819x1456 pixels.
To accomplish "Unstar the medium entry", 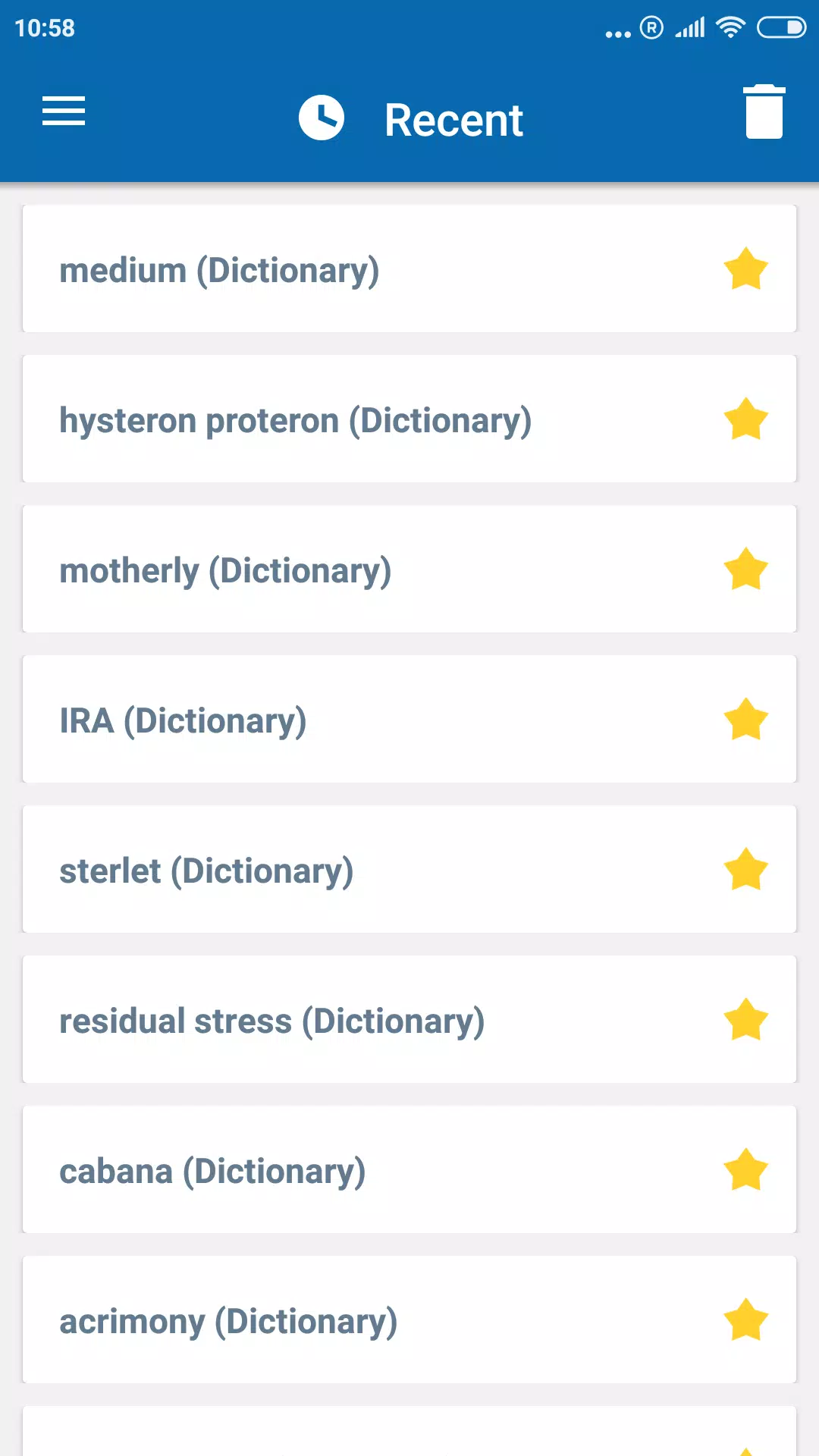I will [746, 269].
